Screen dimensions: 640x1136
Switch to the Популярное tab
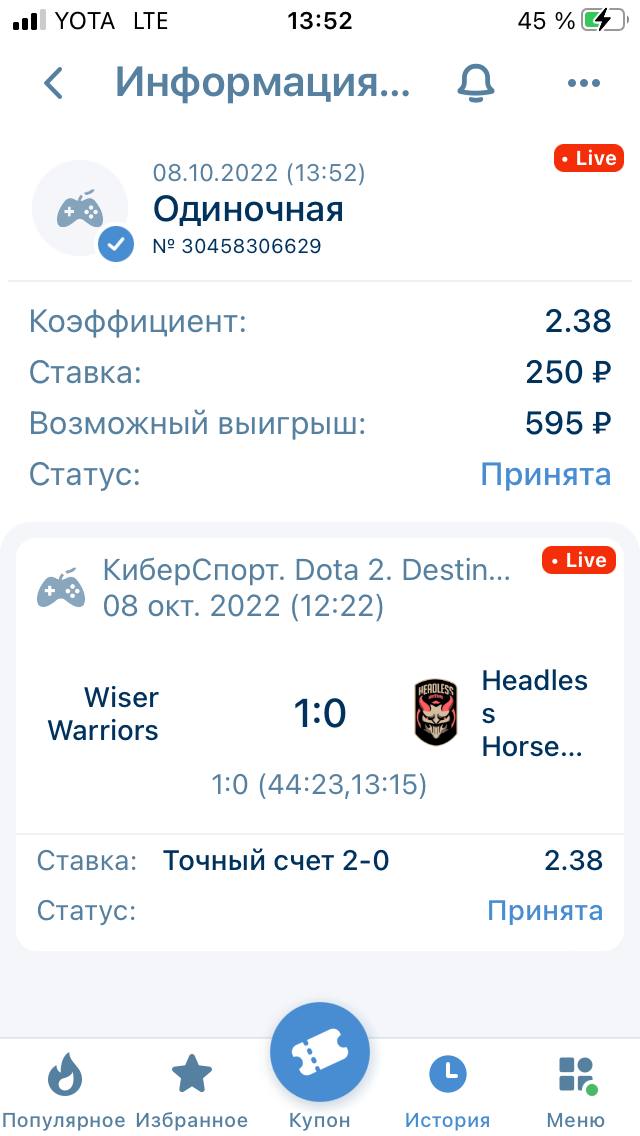pos(64,1089)
